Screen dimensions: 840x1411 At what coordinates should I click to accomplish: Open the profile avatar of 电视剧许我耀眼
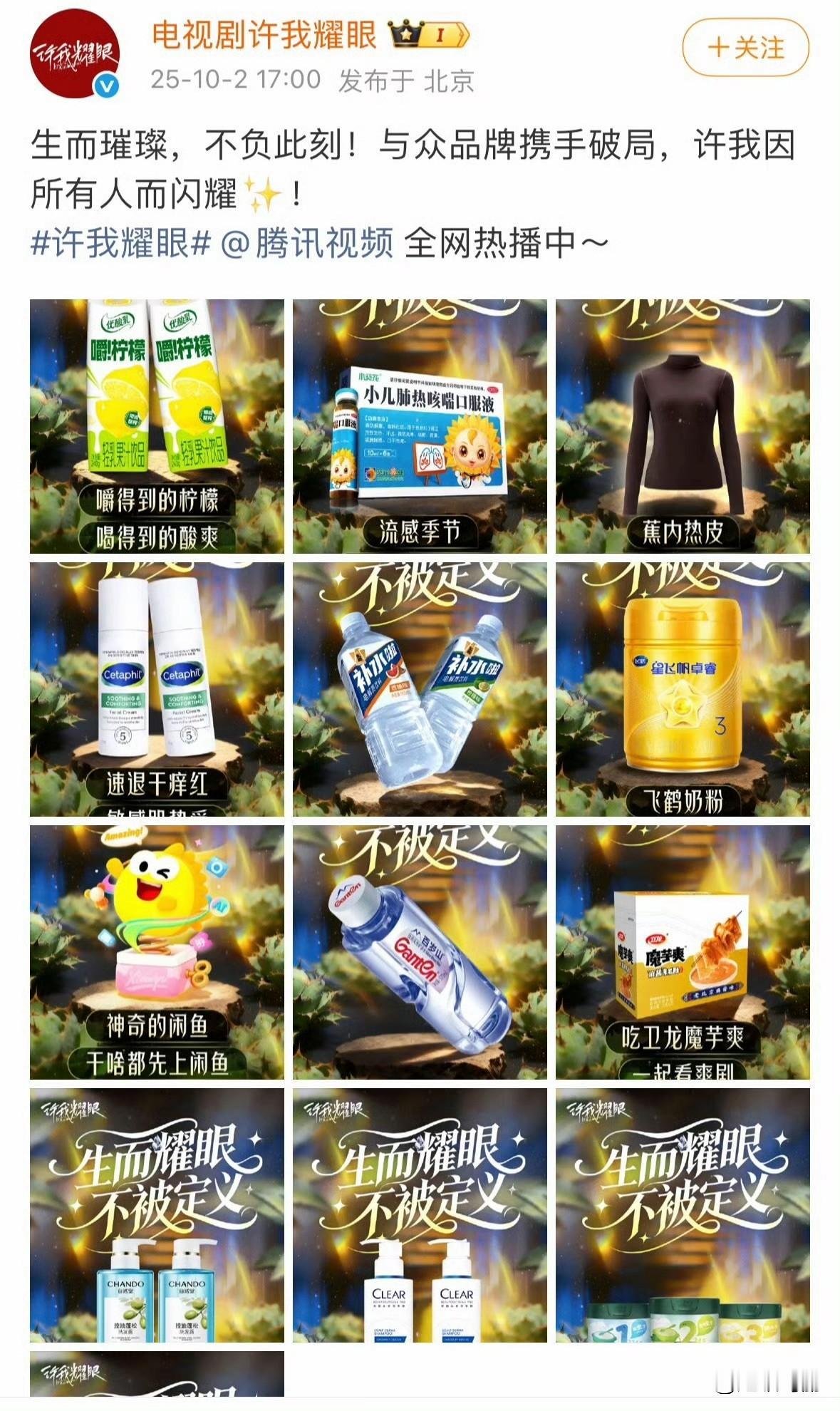pos(74,53)
